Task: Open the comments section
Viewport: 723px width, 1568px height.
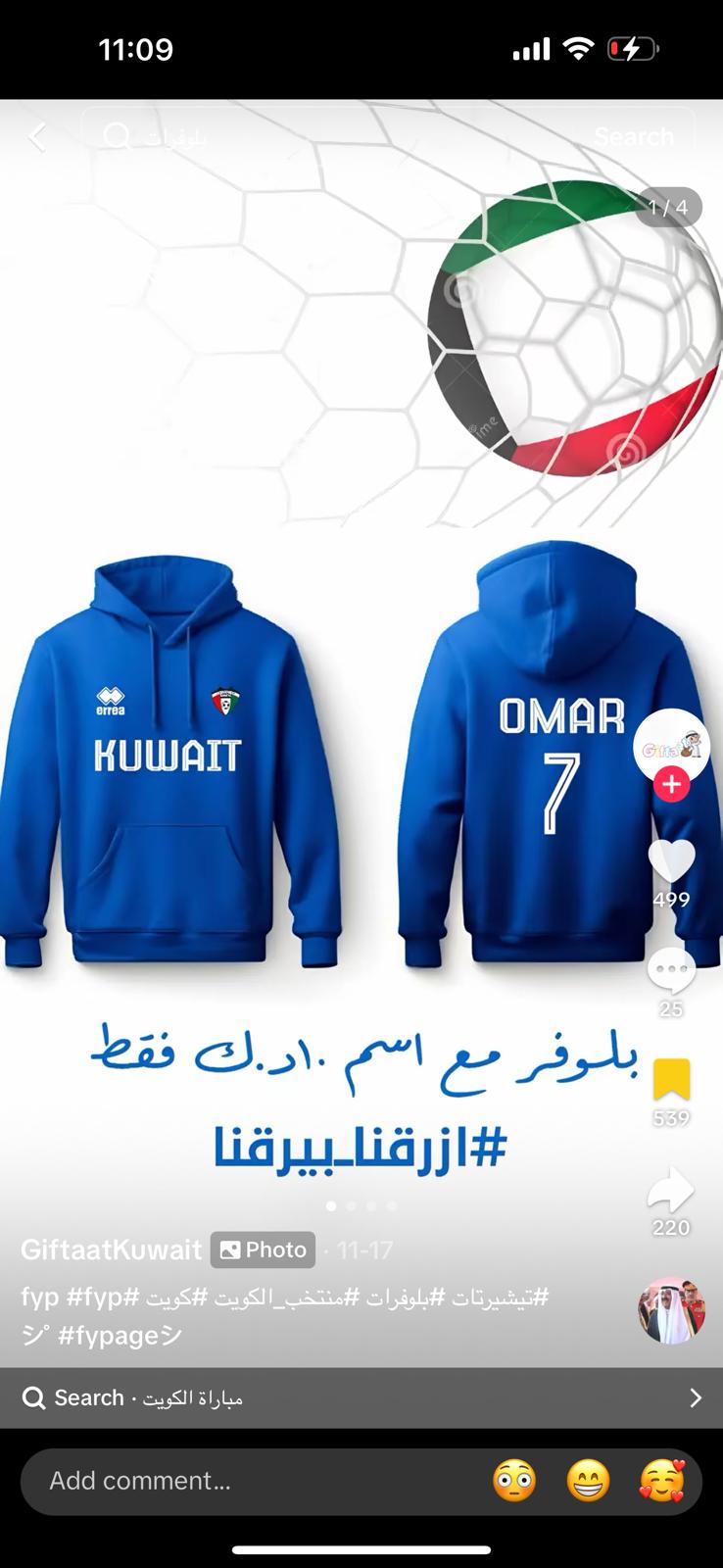Action: (672, 970)
